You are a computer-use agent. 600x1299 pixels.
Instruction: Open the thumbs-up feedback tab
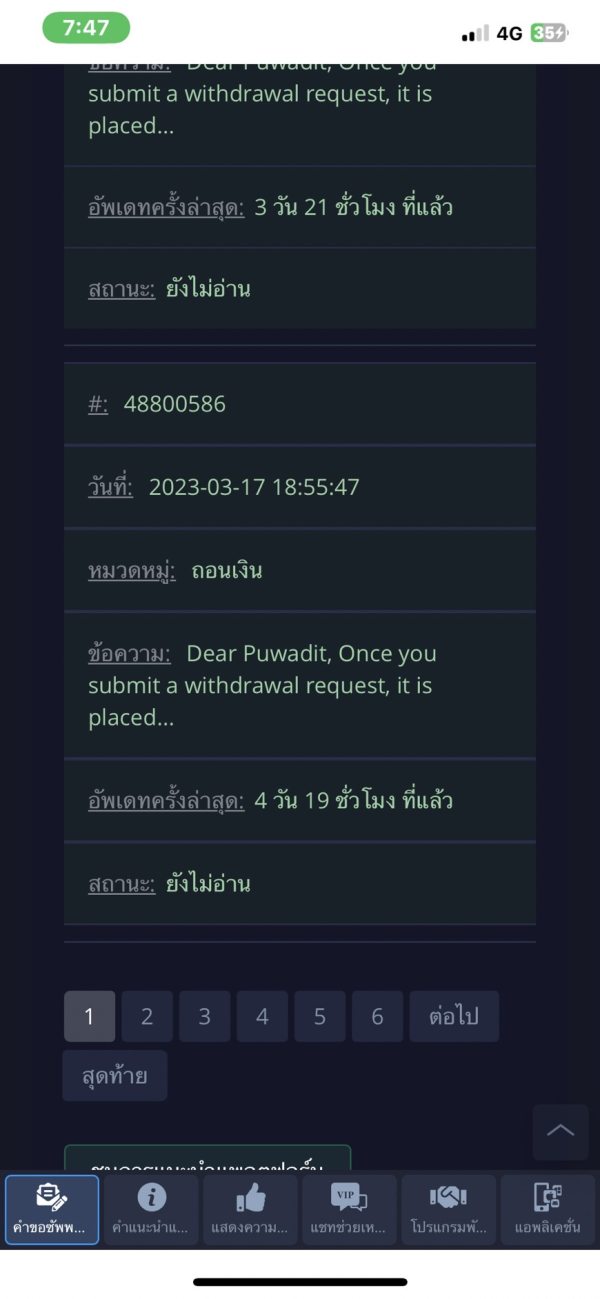point(250,1210)
